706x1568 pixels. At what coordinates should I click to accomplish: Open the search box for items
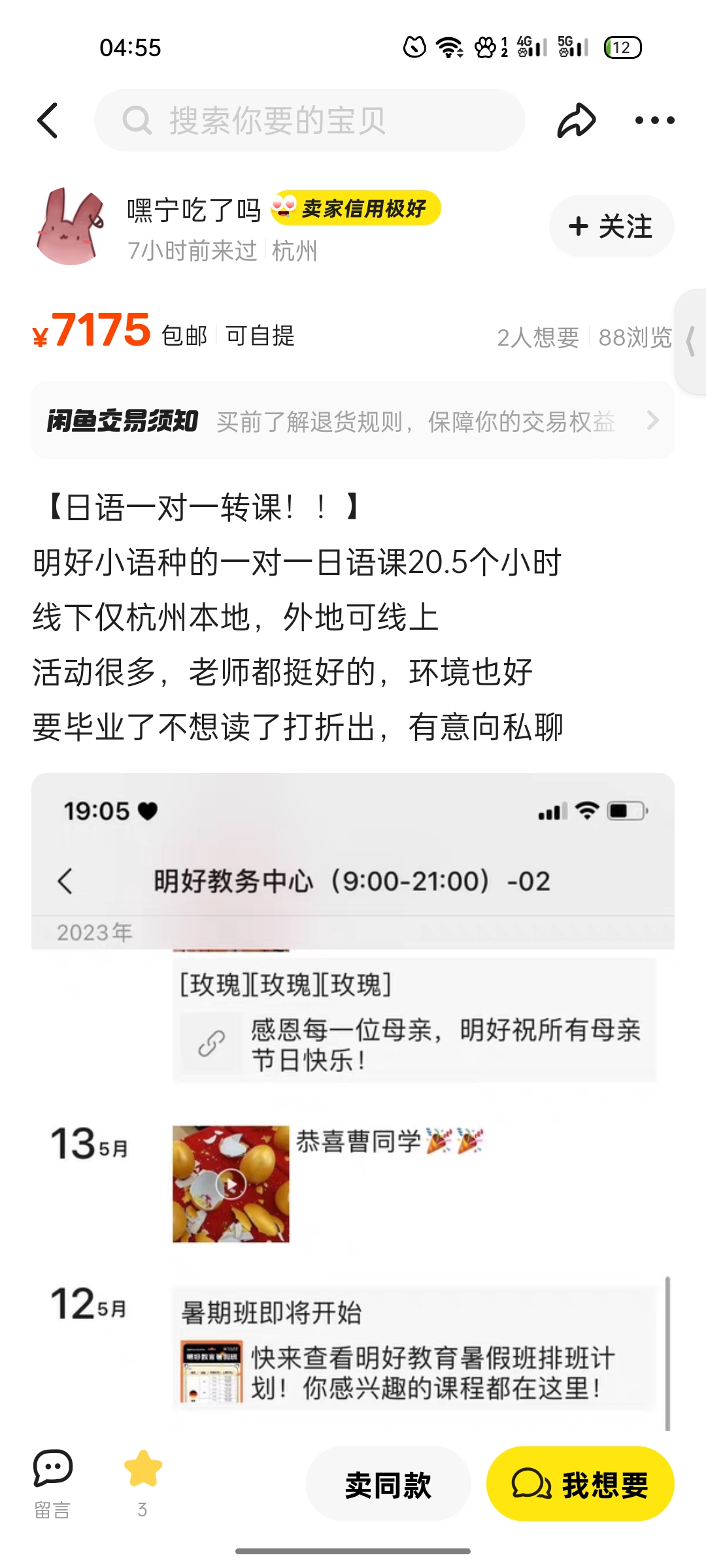[x=310, y=120]
